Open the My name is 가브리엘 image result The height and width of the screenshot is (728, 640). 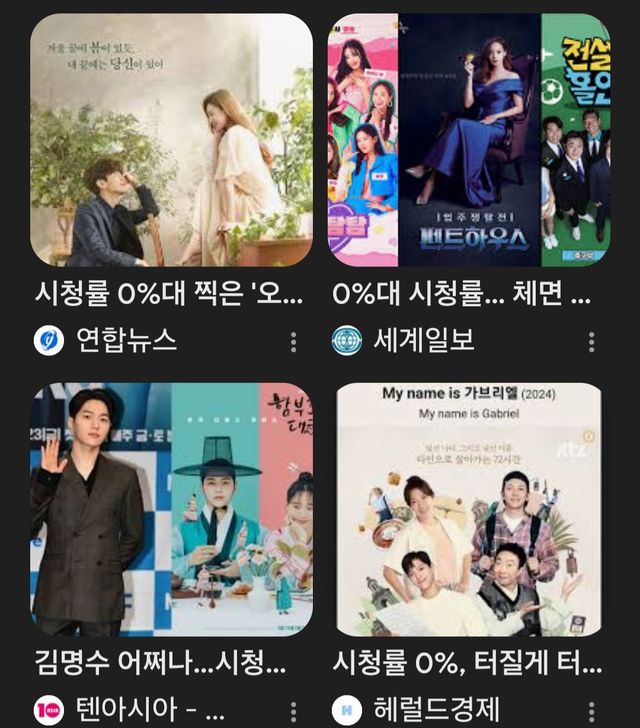pyautogui.click(x=469, y=509)
